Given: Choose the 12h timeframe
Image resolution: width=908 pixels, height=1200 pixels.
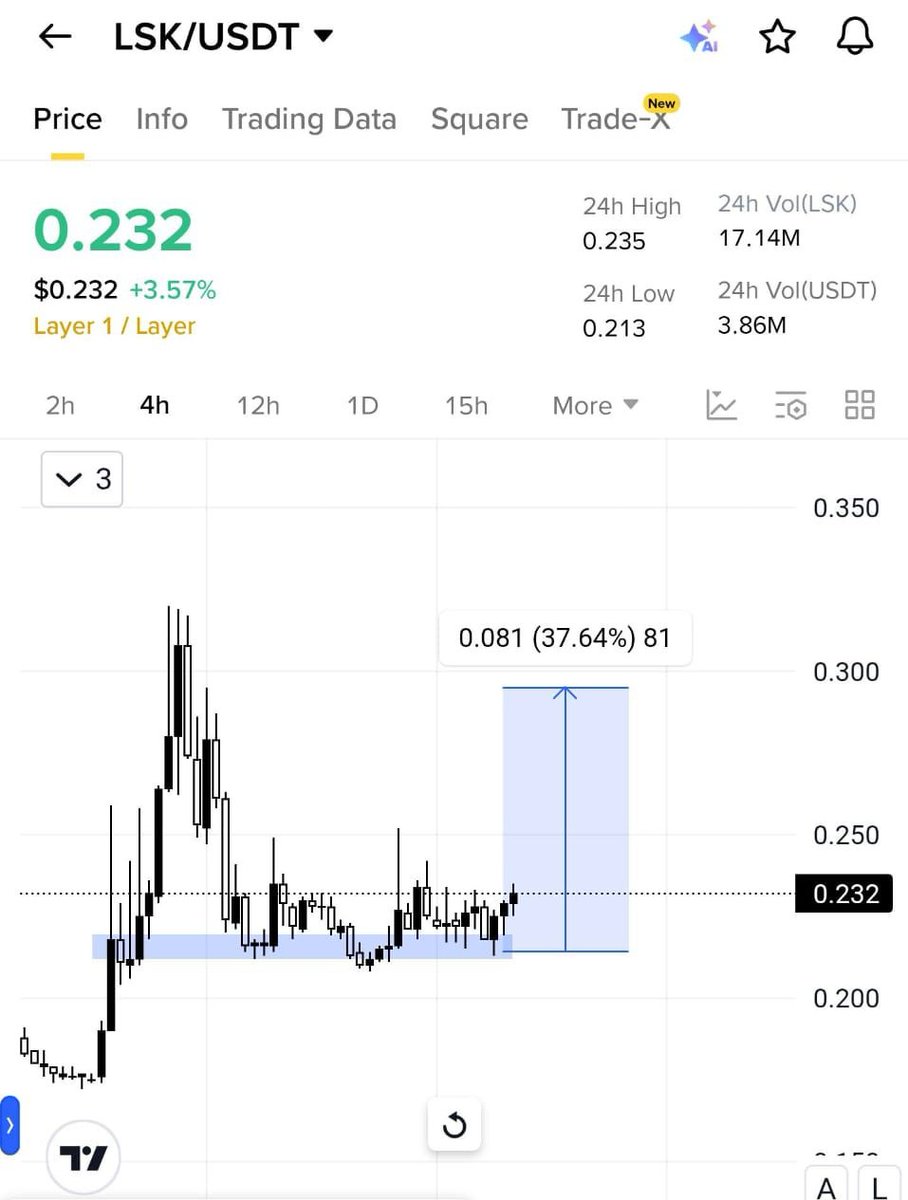Looking at the screenshot, I should point(258,406).
